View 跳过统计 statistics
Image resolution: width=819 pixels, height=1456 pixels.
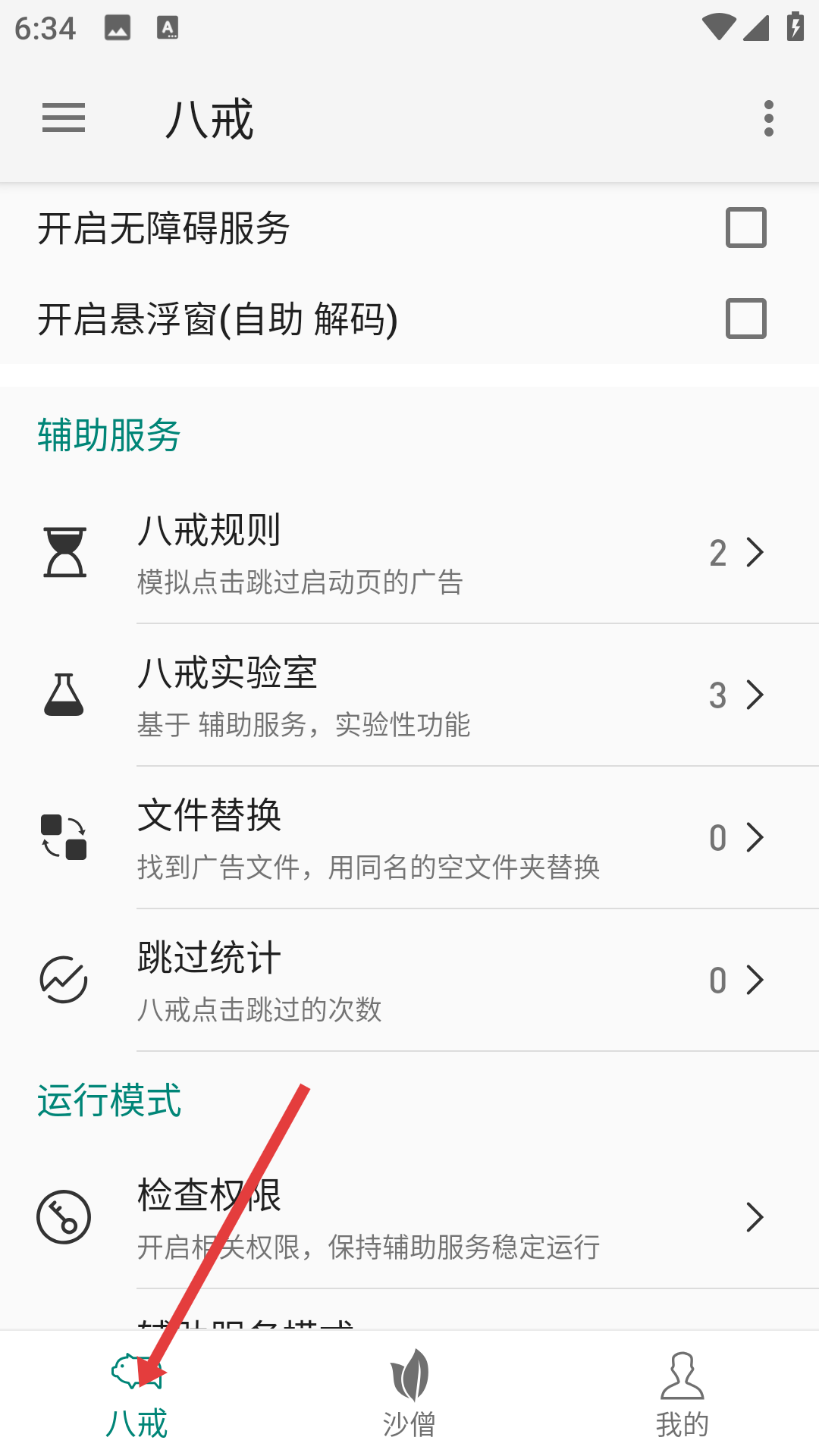[409, 981]
